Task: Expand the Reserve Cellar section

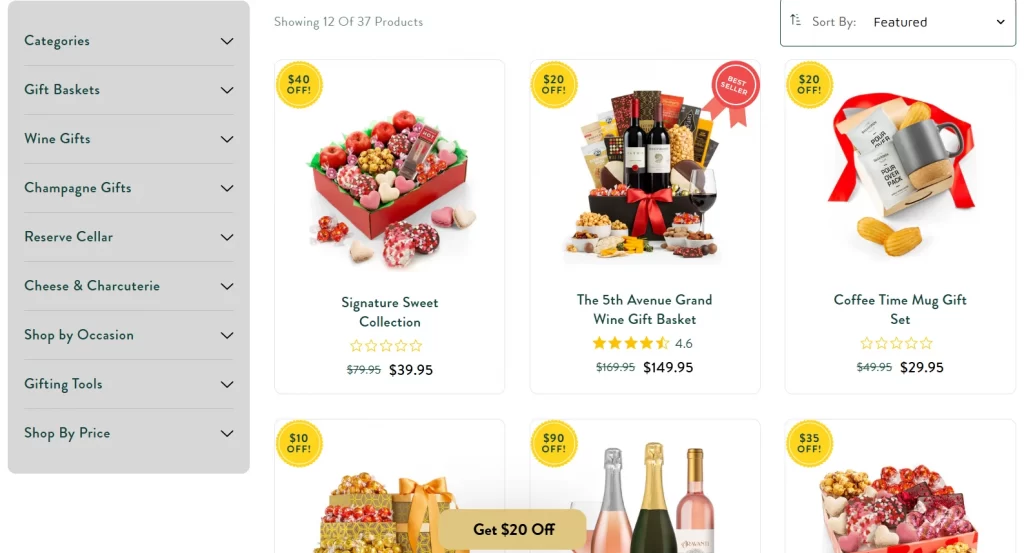Action: click(x=128, y=237)
